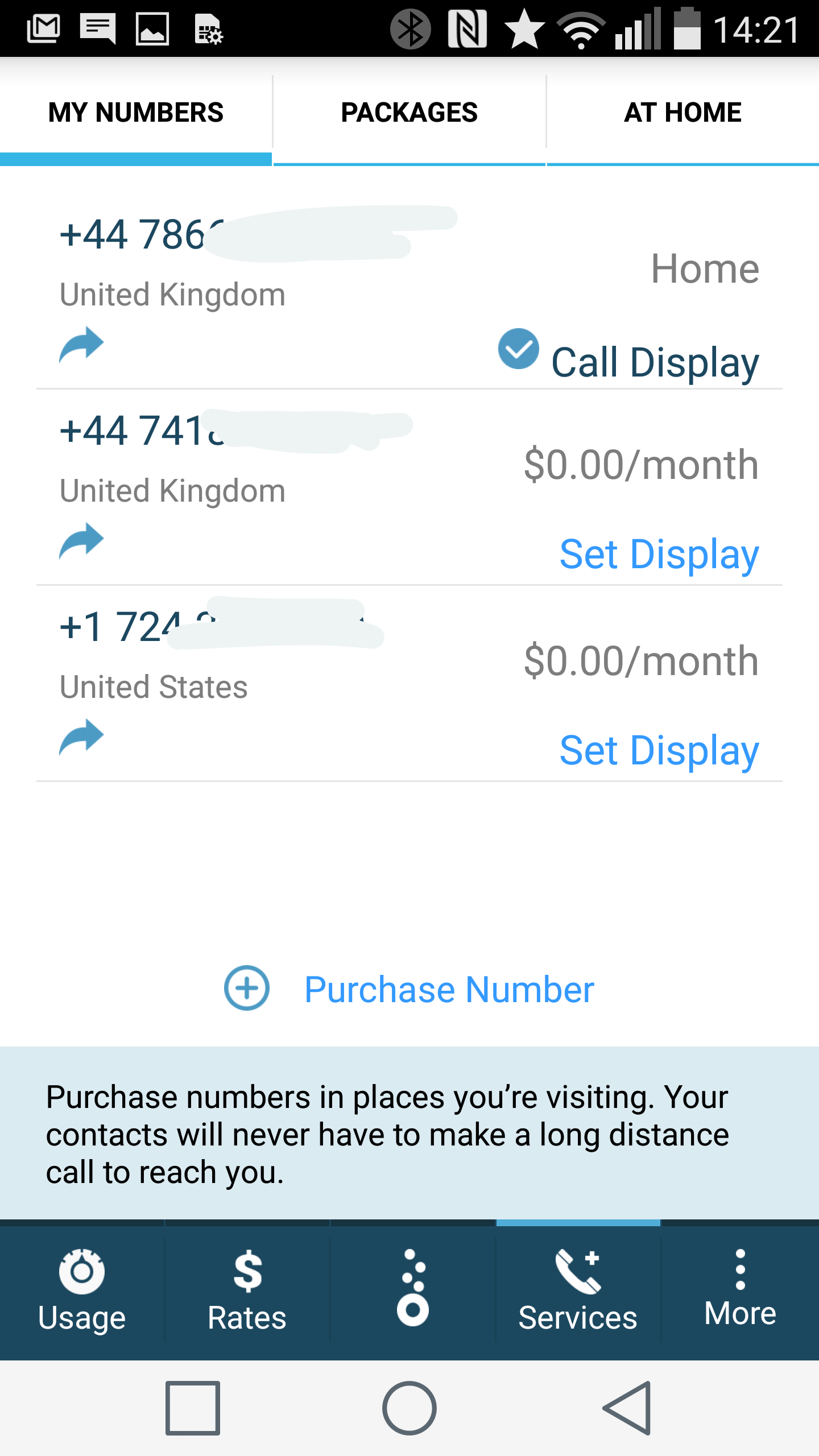This screenshot has width=819, height=1456.
Task: Toggle the Call Display checkmark
Action: [x=518, y=349]
